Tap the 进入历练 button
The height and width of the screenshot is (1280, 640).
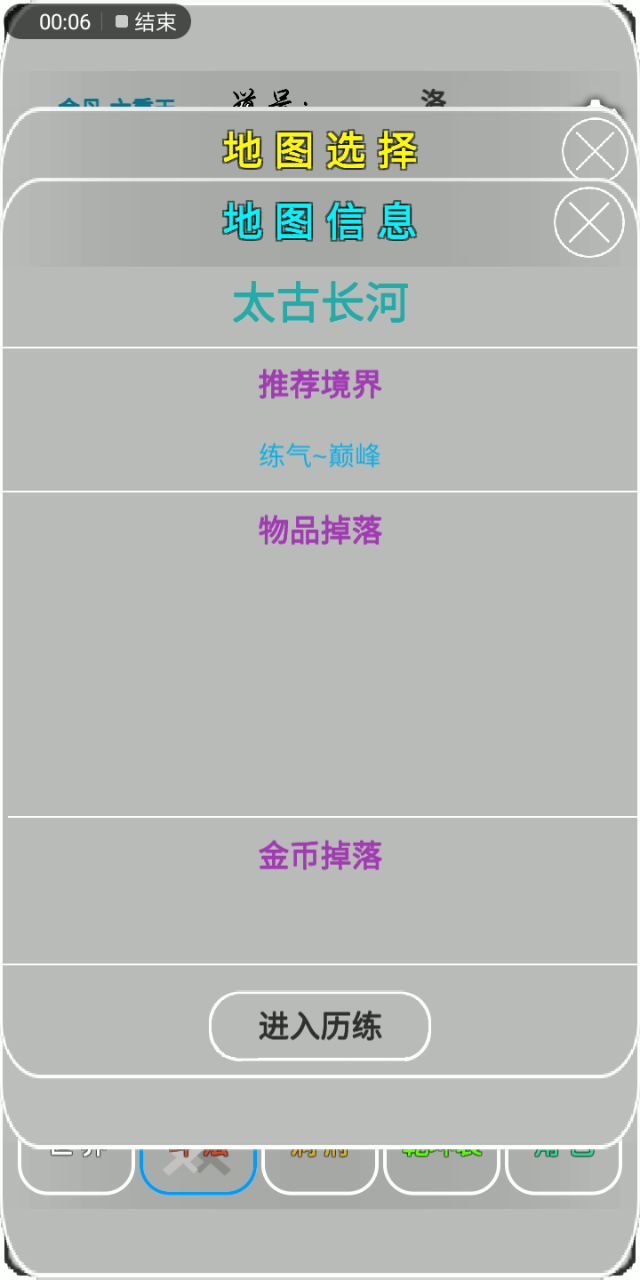pyautogui.click(x=319, y=1026)
